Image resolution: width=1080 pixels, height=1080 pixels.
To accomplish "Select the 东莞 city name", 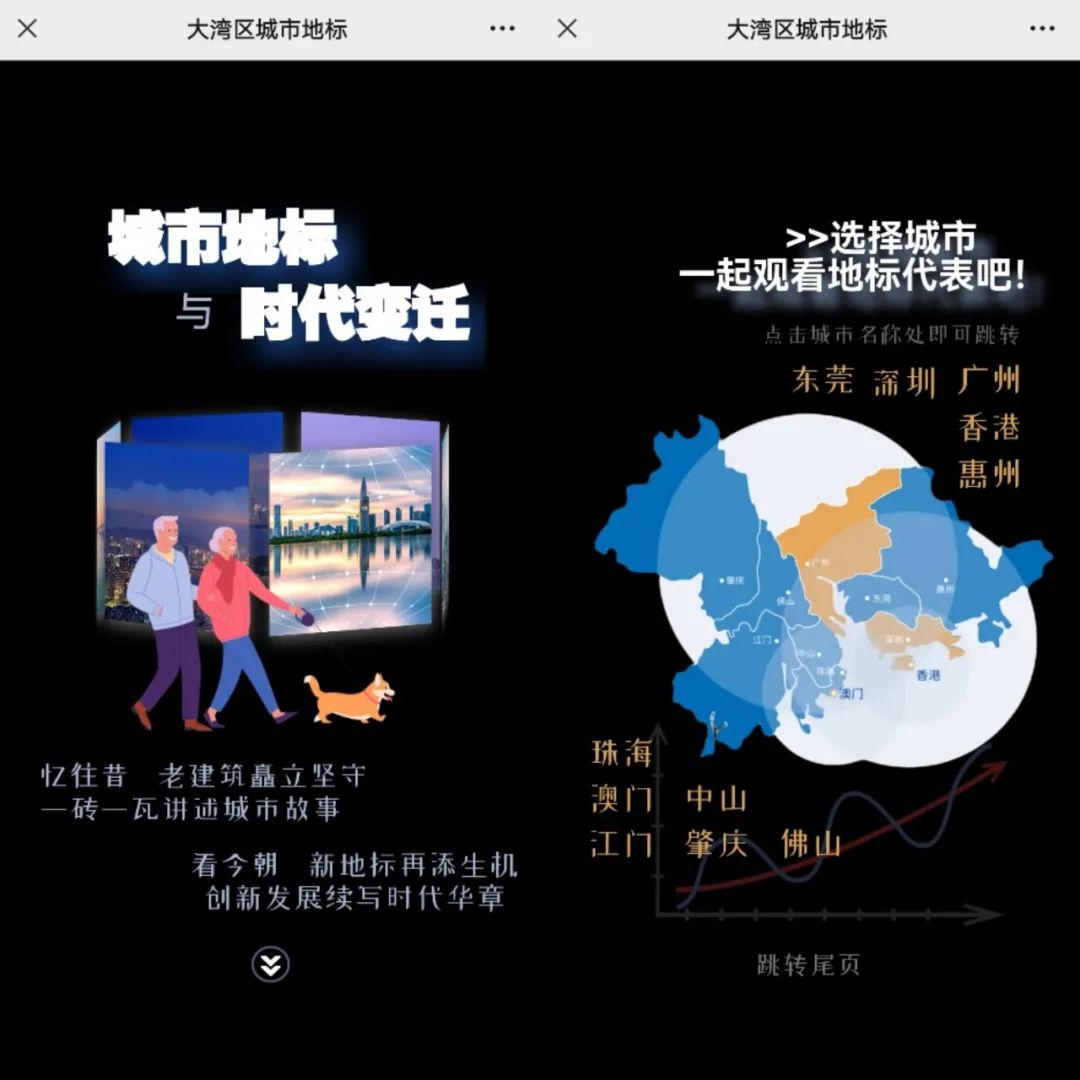I will pyautogui.click(x=823, y=381).
